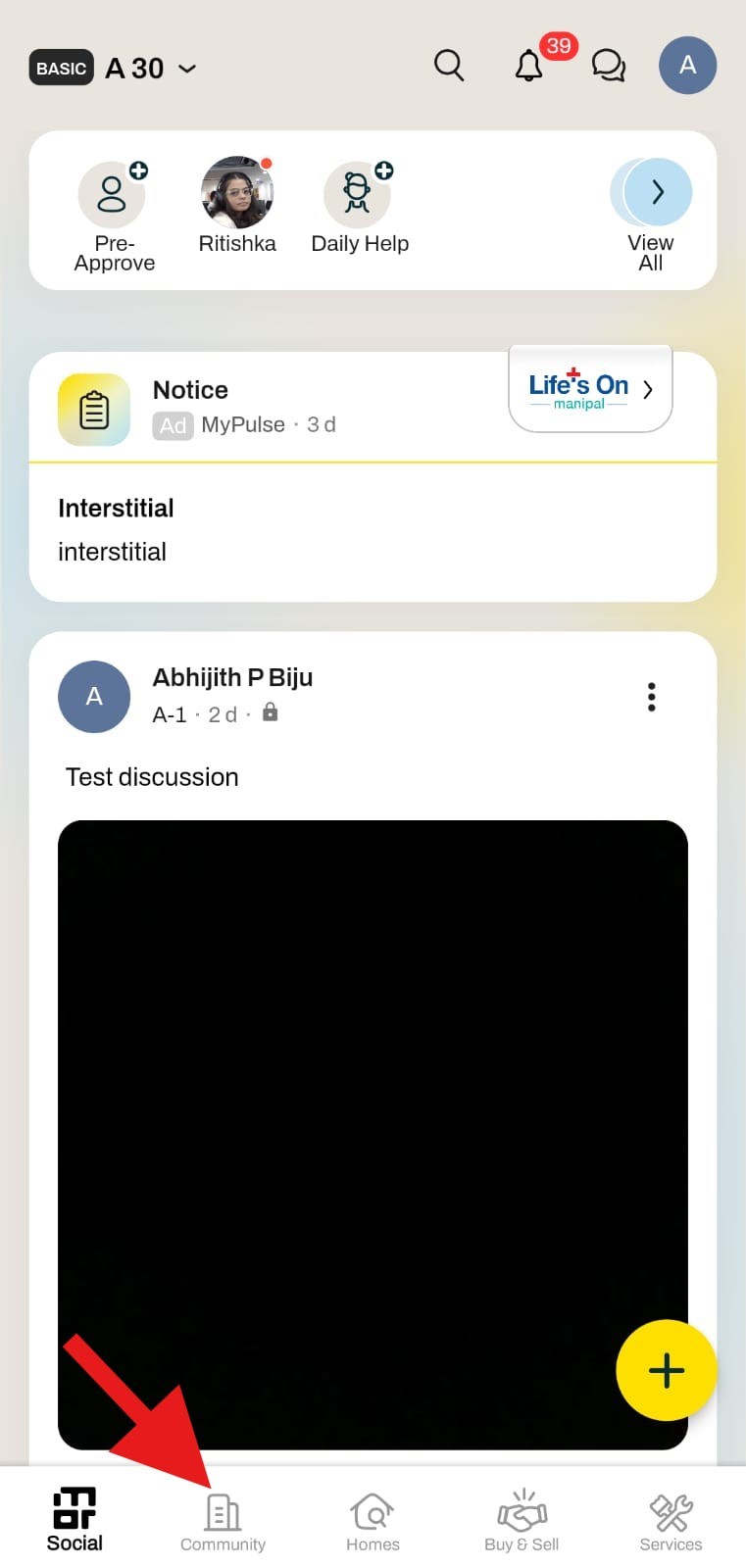Select the Buy & Sell tab
This screenshot has height=1568, width=746.
pos(522,1522)
